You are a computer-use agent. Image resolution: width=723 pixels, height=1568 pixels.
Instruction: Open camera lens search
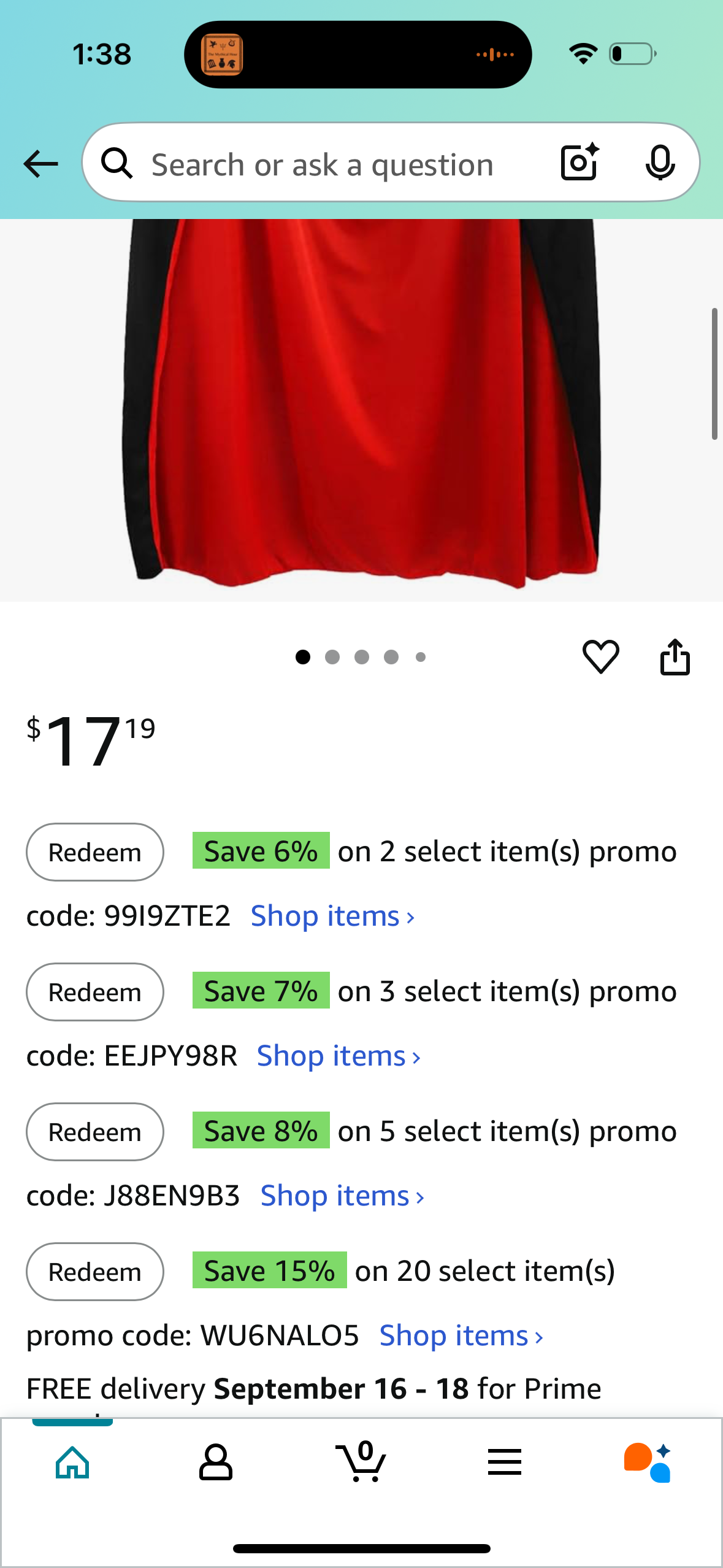pos(580,163)
